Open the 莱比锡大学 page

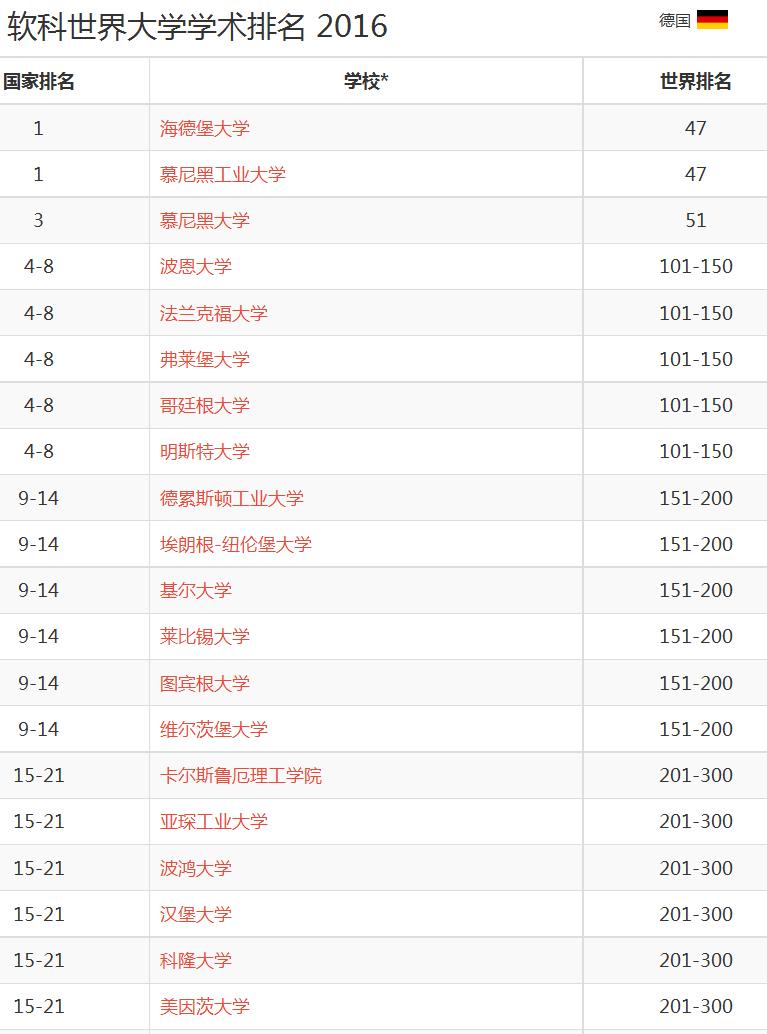(x=204, y=636)
